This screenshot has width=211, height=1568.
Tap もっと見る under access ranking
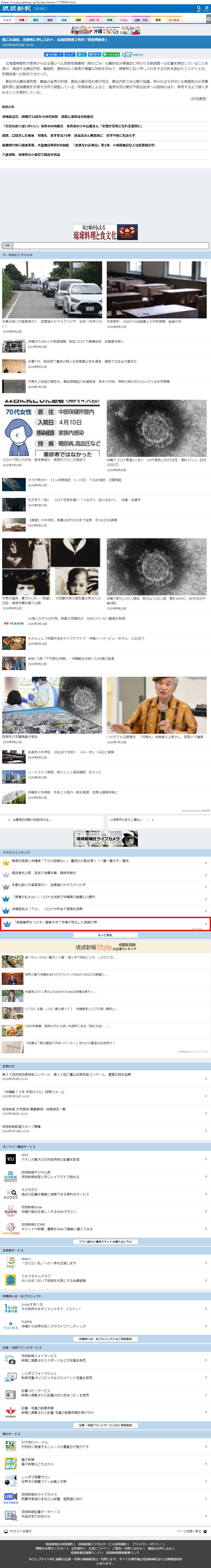pos(105,935)
